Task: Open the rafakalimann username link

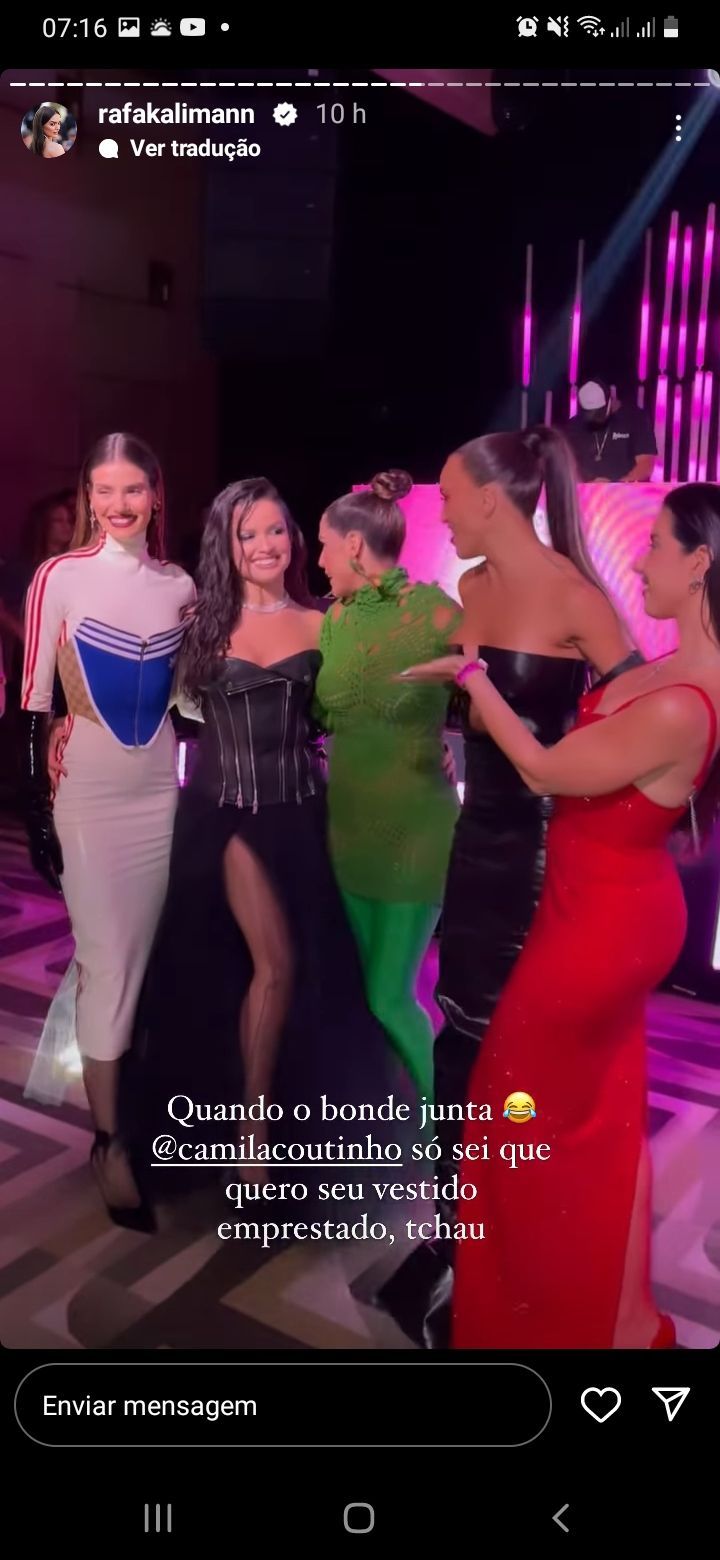Action: (x=176, y=115)
